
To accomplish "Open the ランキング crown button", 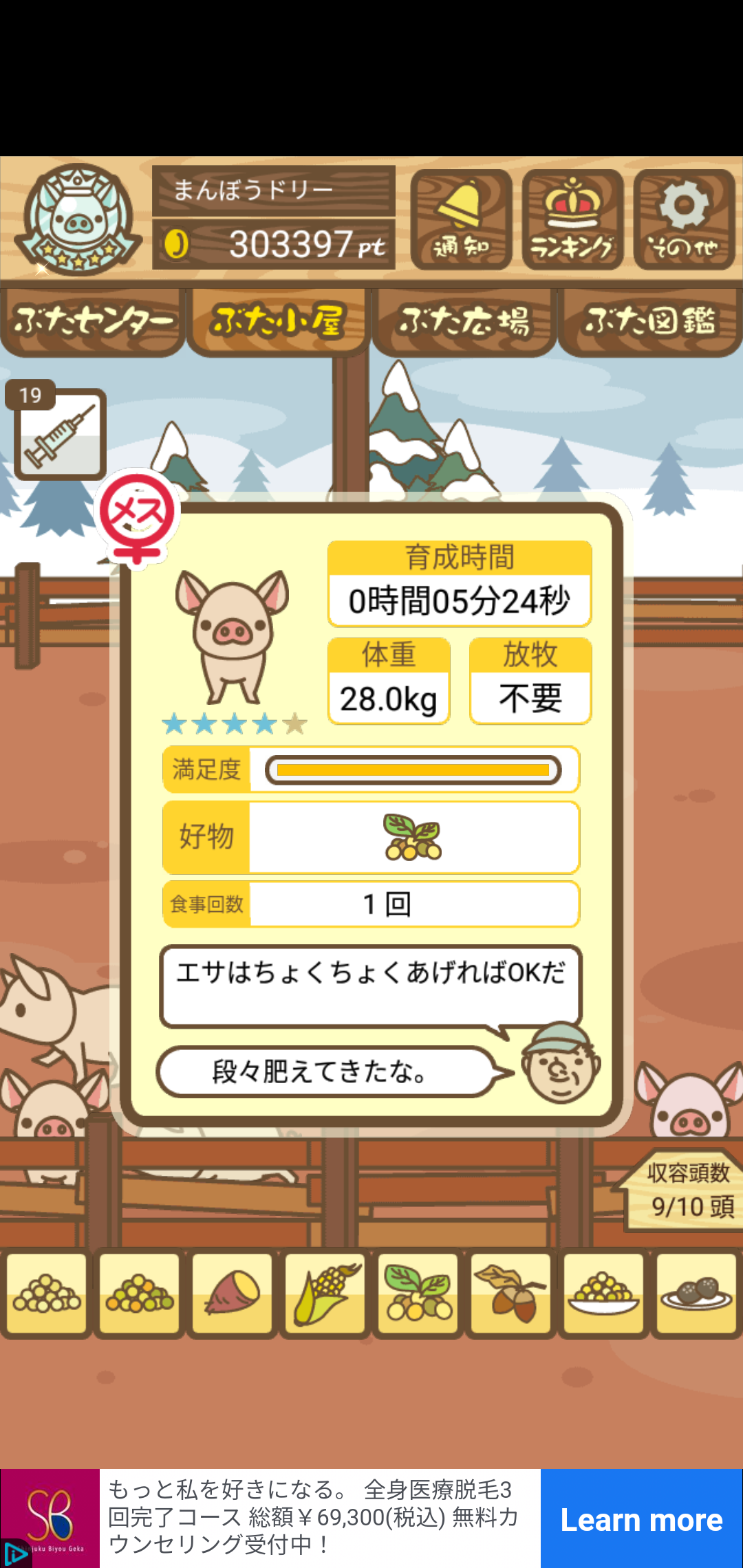I will coord(572,219).
